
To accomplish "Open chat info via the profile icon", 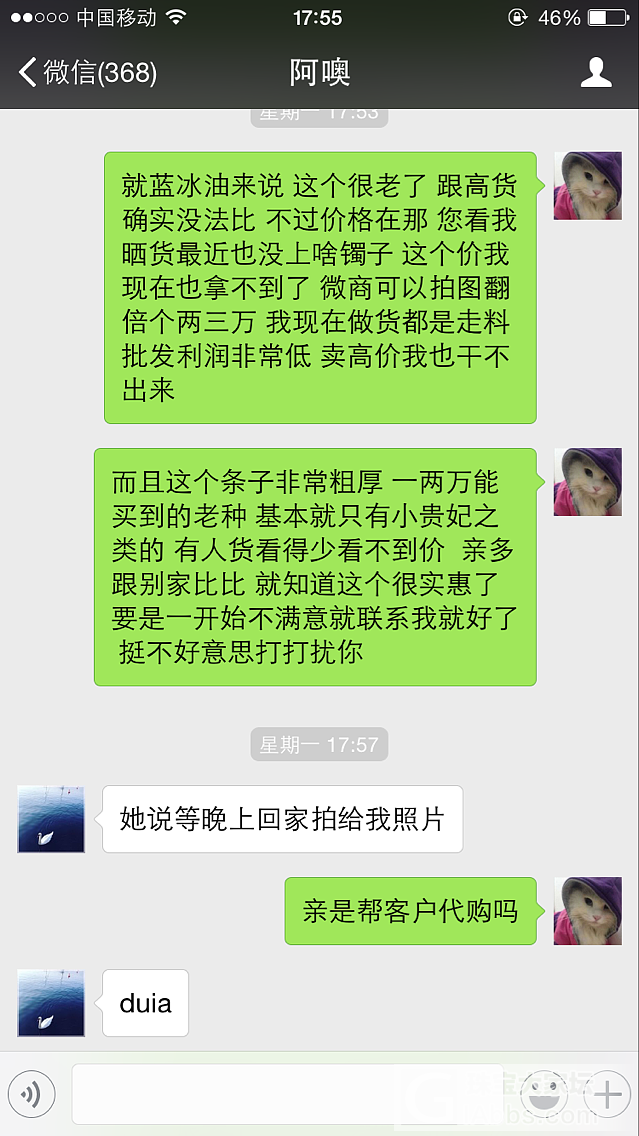I will 596,73.
